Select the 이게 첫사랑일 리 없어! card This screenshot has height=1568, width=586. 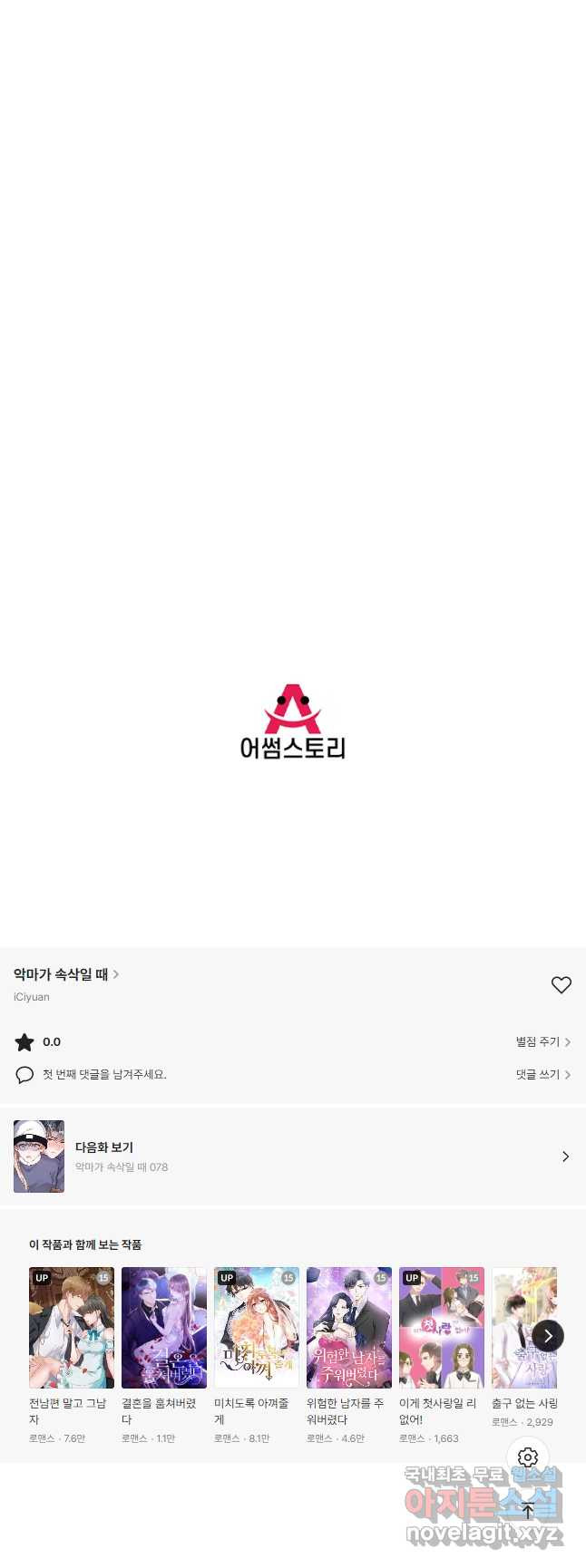click(442, 1328)
